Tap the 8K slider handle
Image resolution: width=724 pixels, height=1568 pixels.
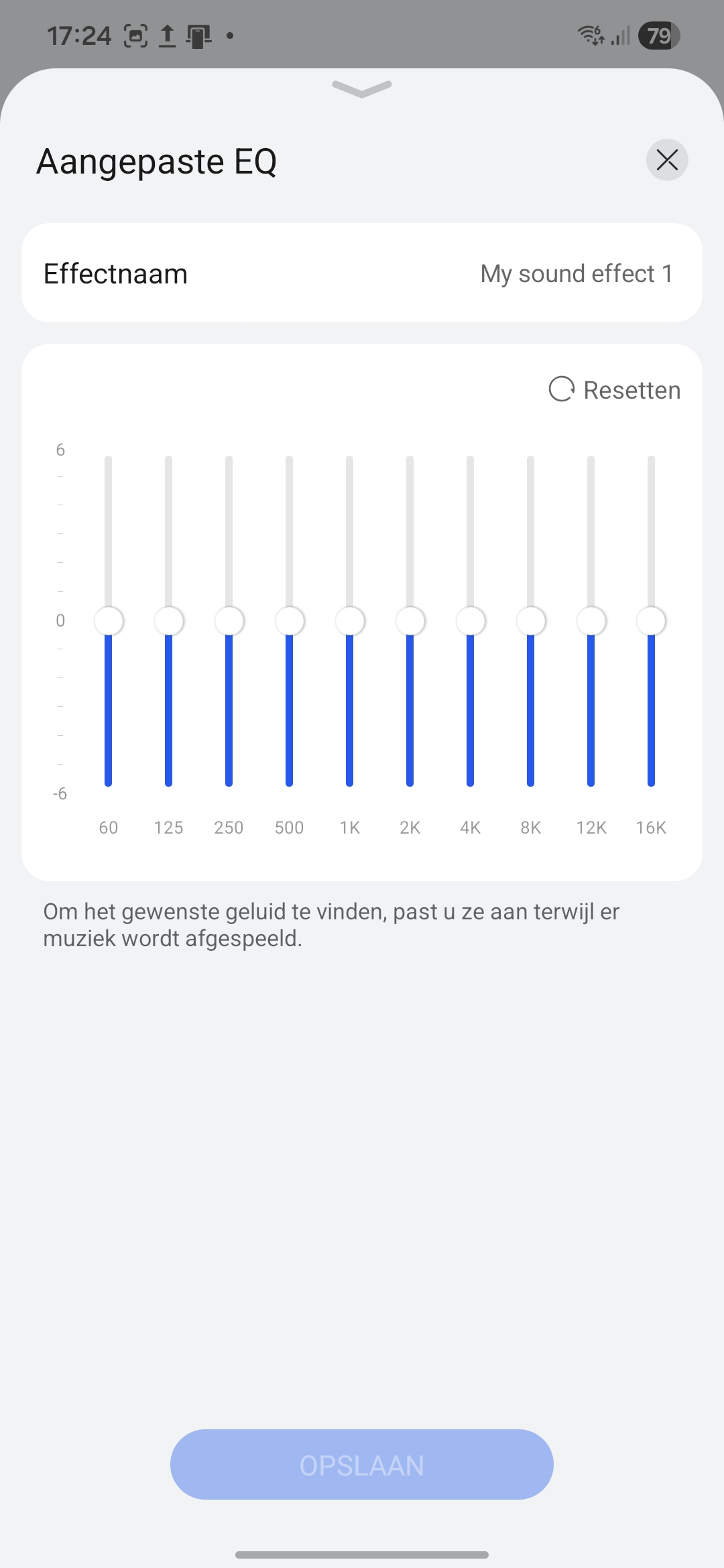[531, 621]
